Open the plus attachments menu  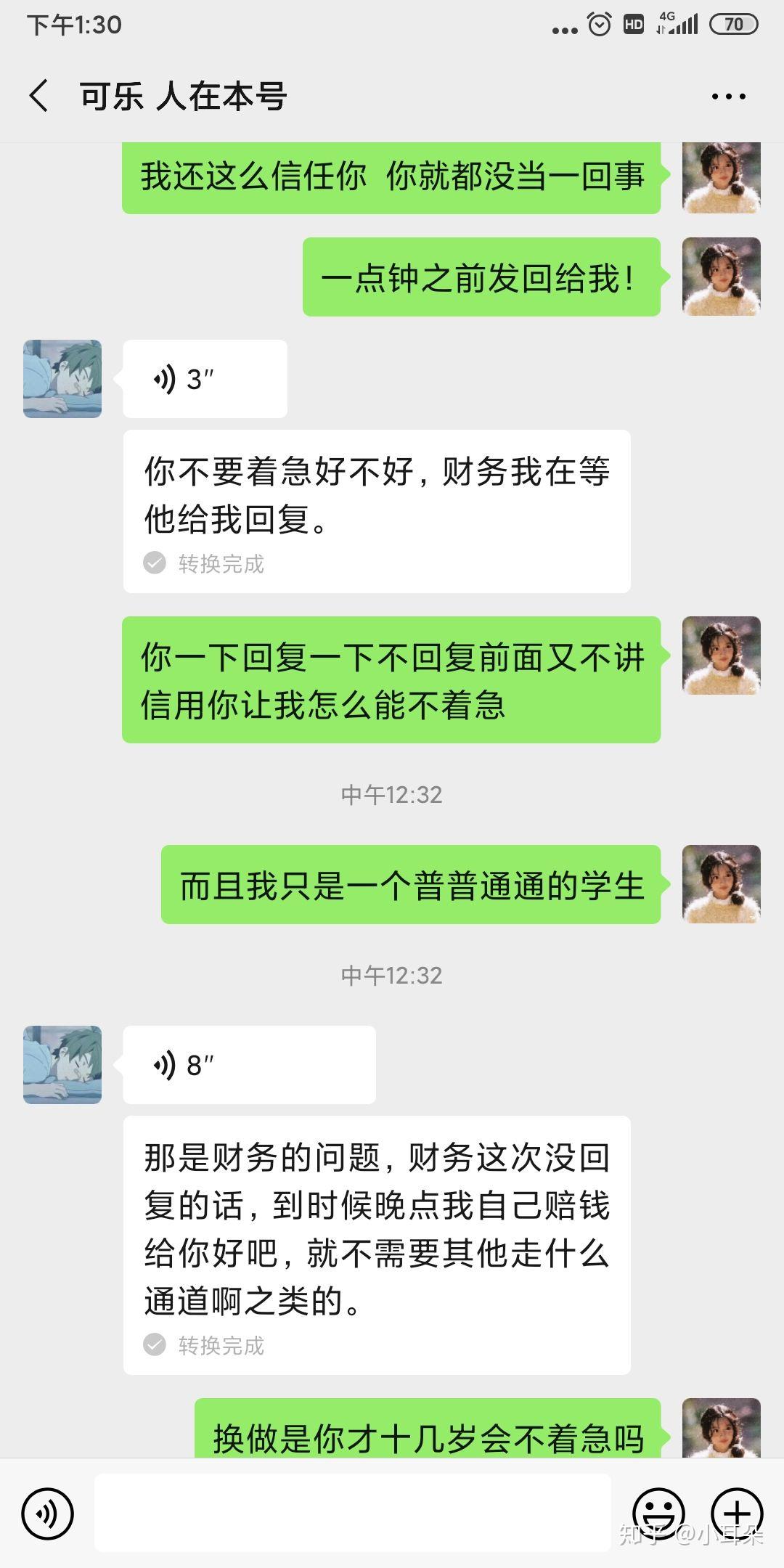pyautogui.click(x=736, y=1514)
